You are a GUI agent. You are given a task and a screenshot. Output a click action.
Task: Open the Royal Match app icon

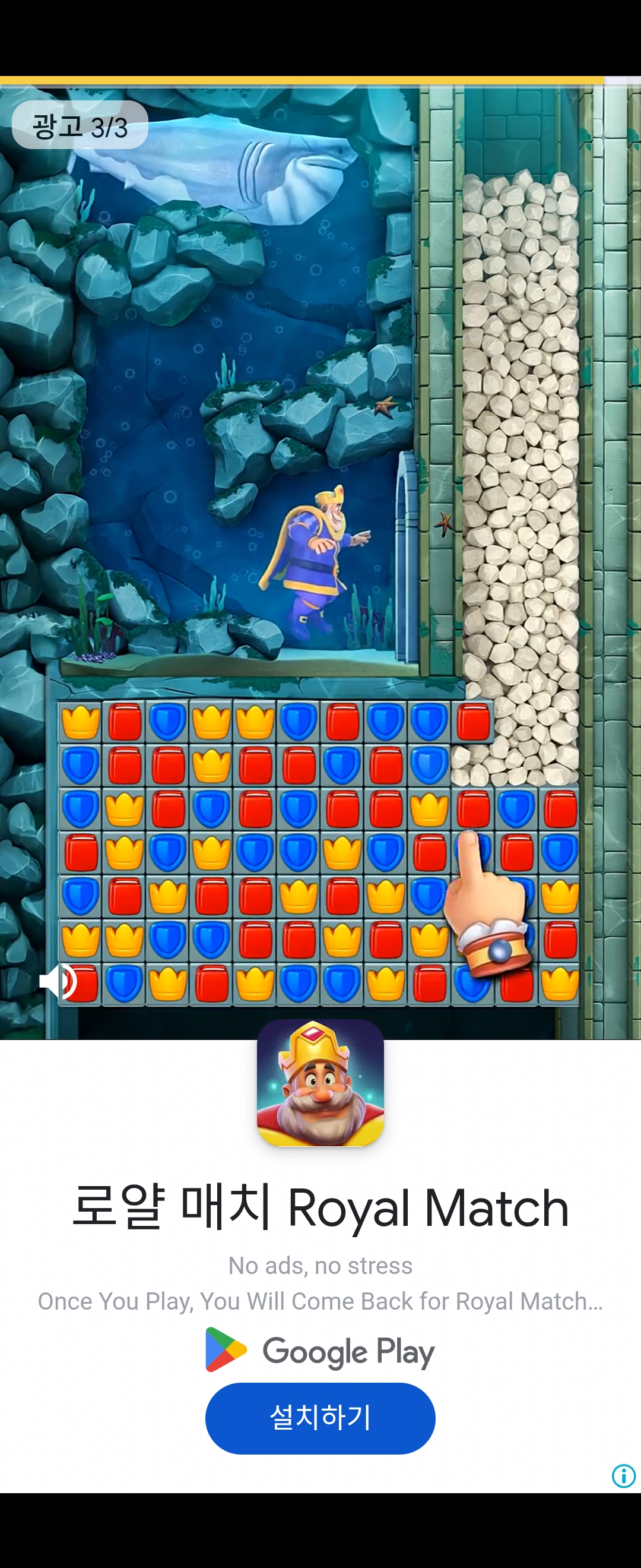[x=320, y=1083]
